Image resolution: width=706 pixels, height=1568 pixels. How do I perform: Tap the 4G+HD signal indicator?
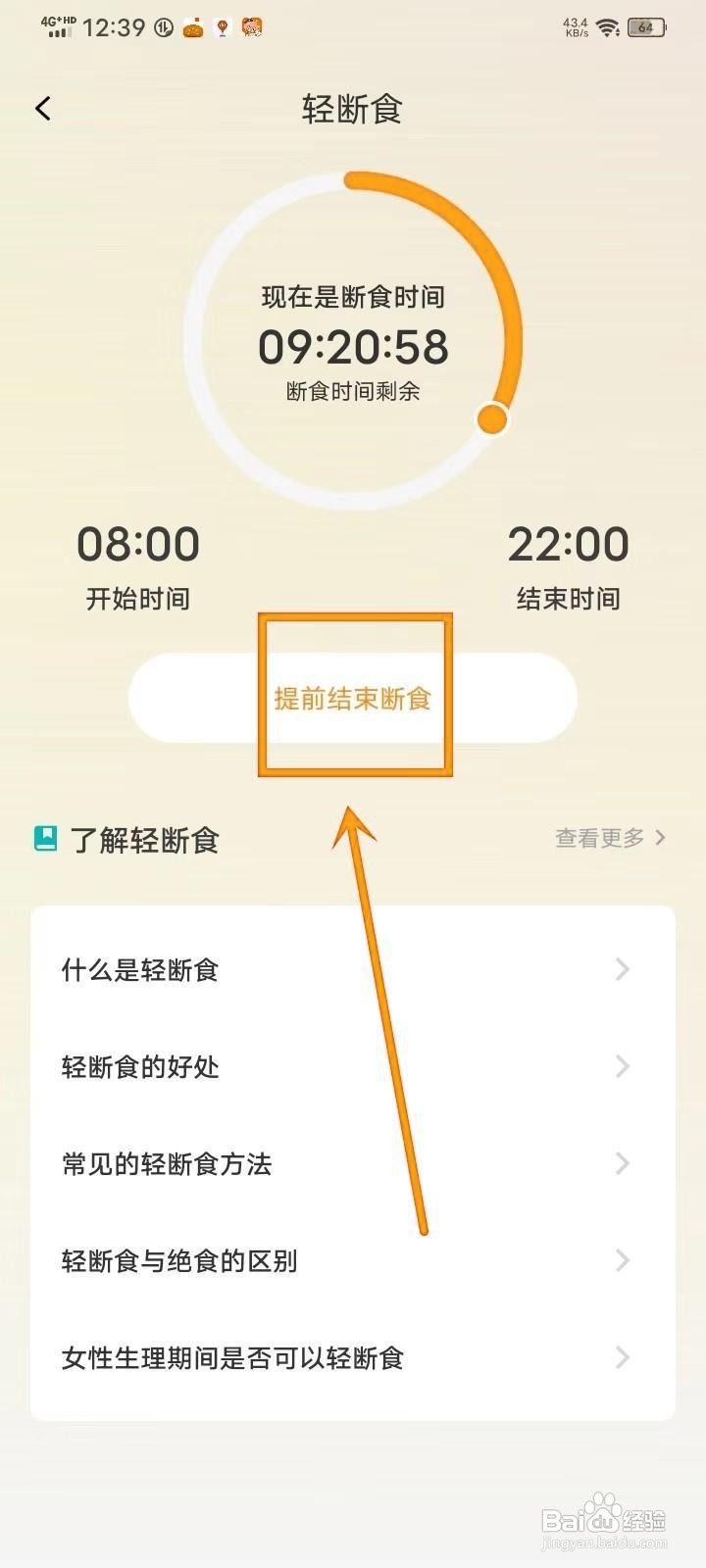56,26
